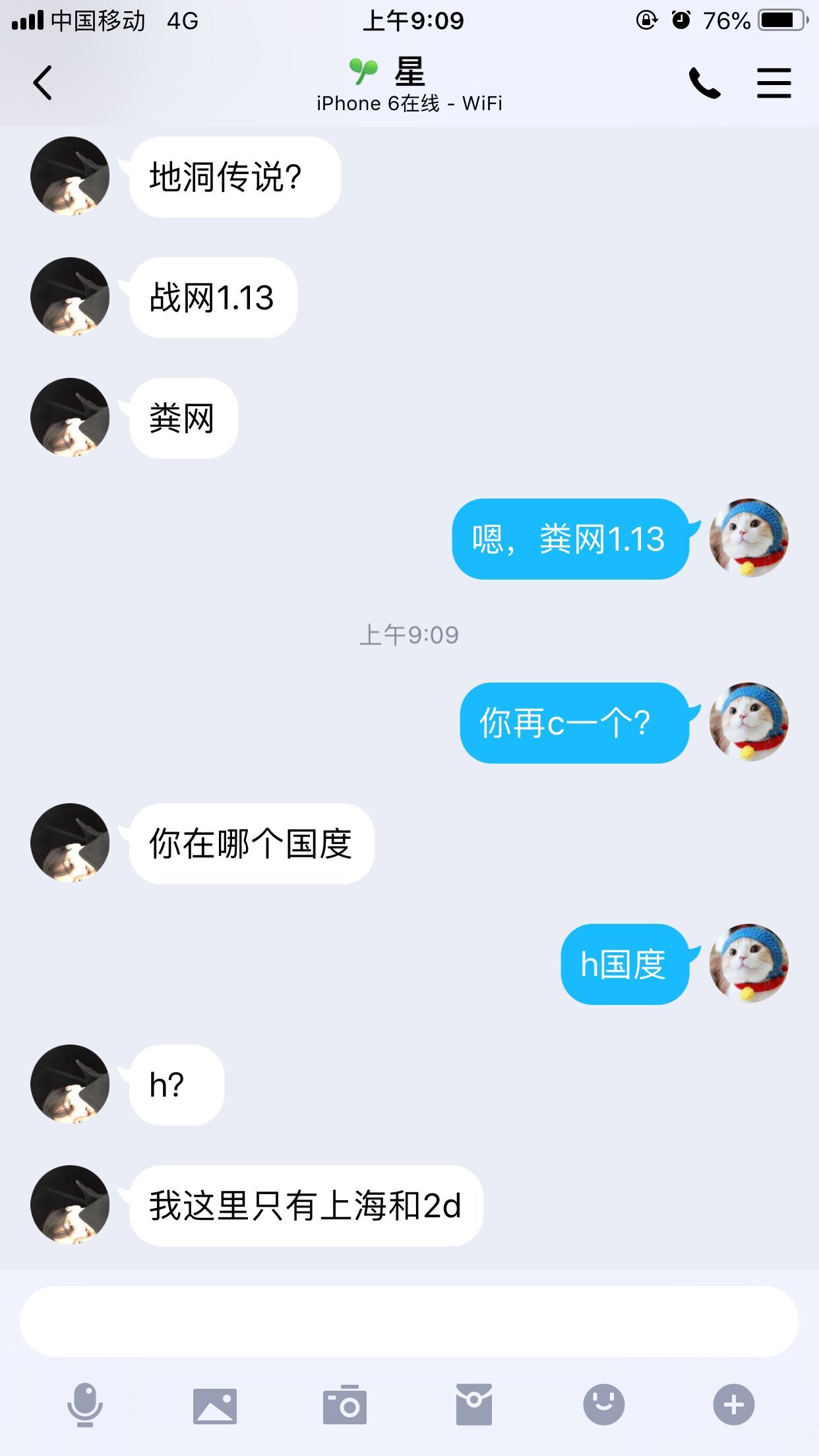Image resolution: width=819 pixels, height=1456 pixels.
Task: Open the emoji panel
Action: [603, 1405]
